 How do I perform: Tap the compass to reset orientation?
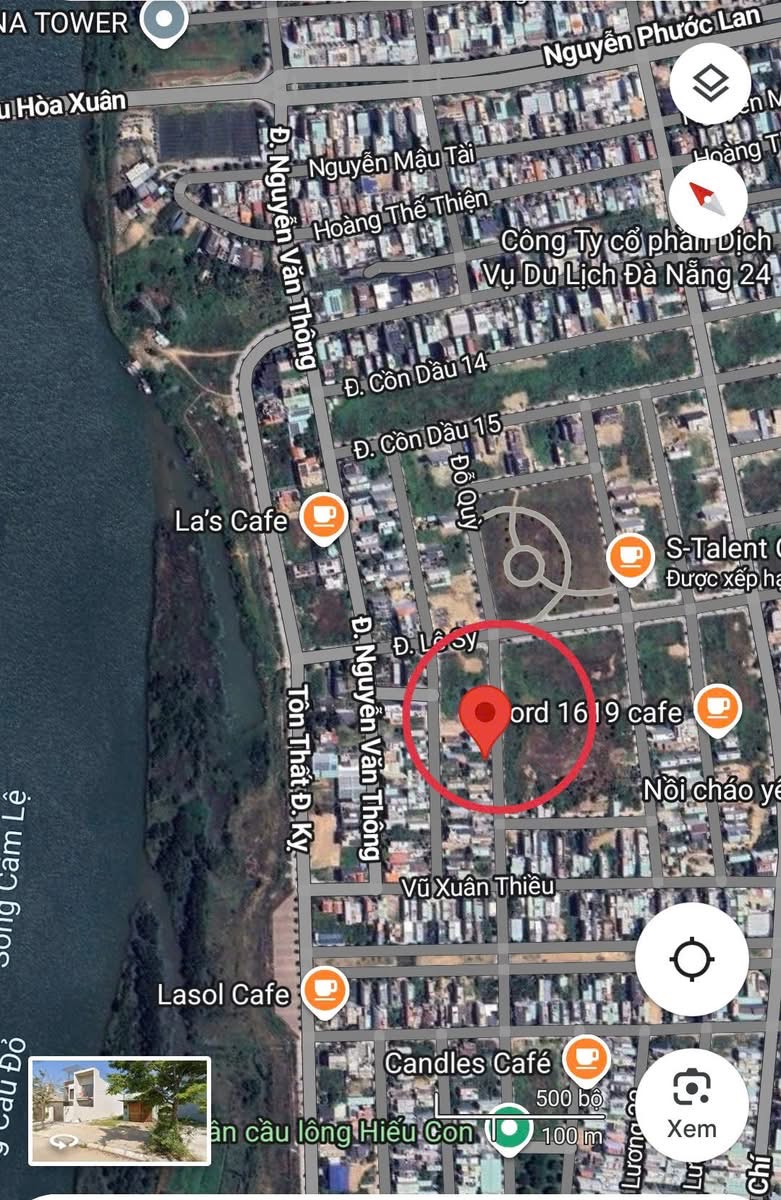(708, 199)
